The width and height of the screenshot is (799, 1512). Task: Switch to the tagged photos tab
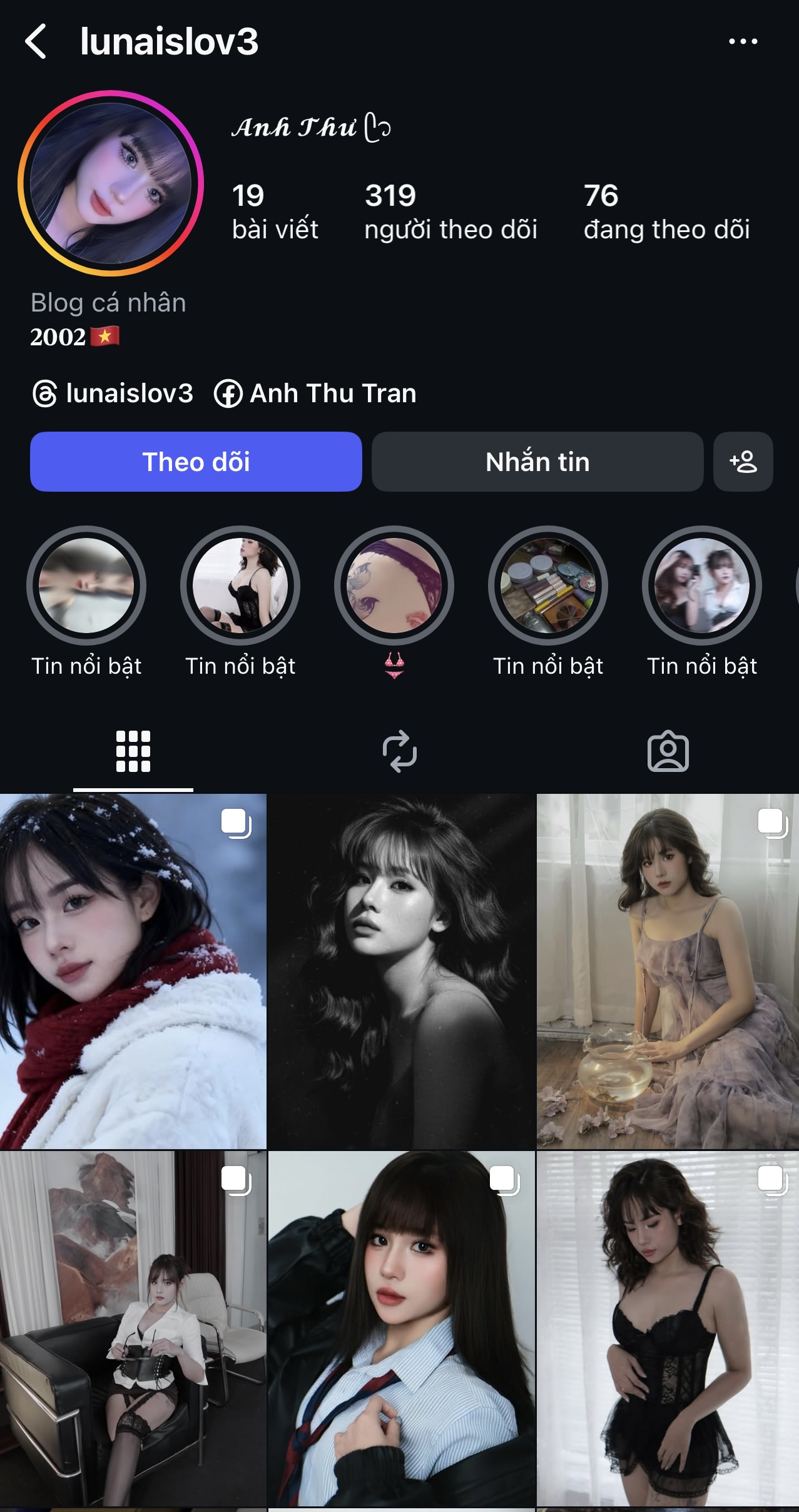point(668,751)
